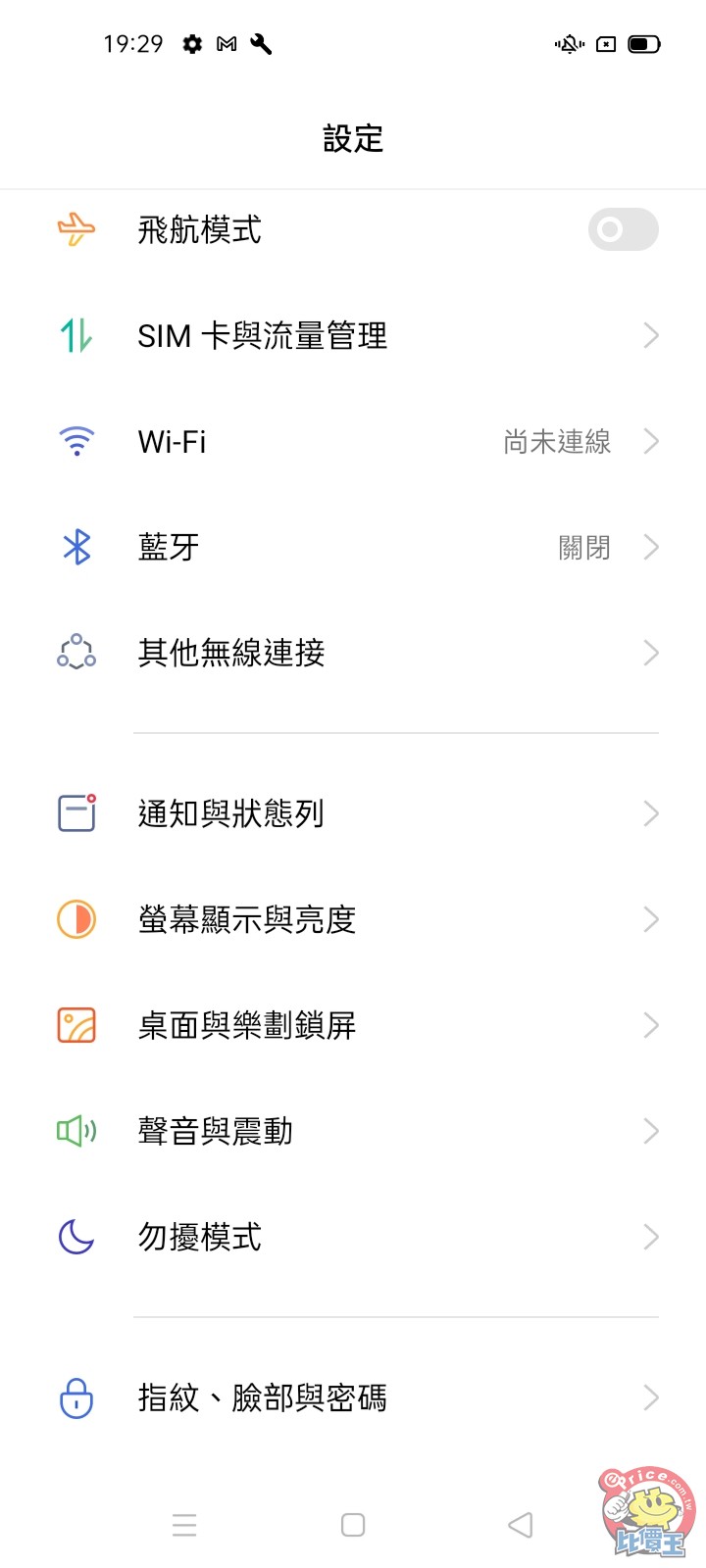Screen dimensions: 706x1568
Task: Tap the SIM card data management icon
Action: click(76, 335)
